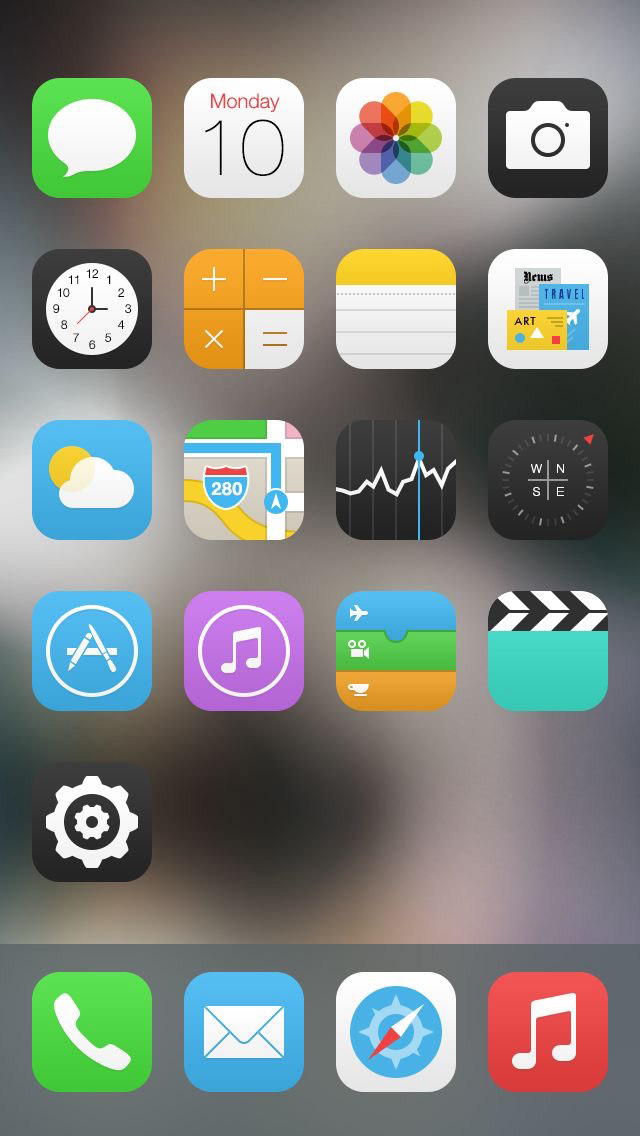Open the Messages app
640x1136 pixels.
[92, 138]
